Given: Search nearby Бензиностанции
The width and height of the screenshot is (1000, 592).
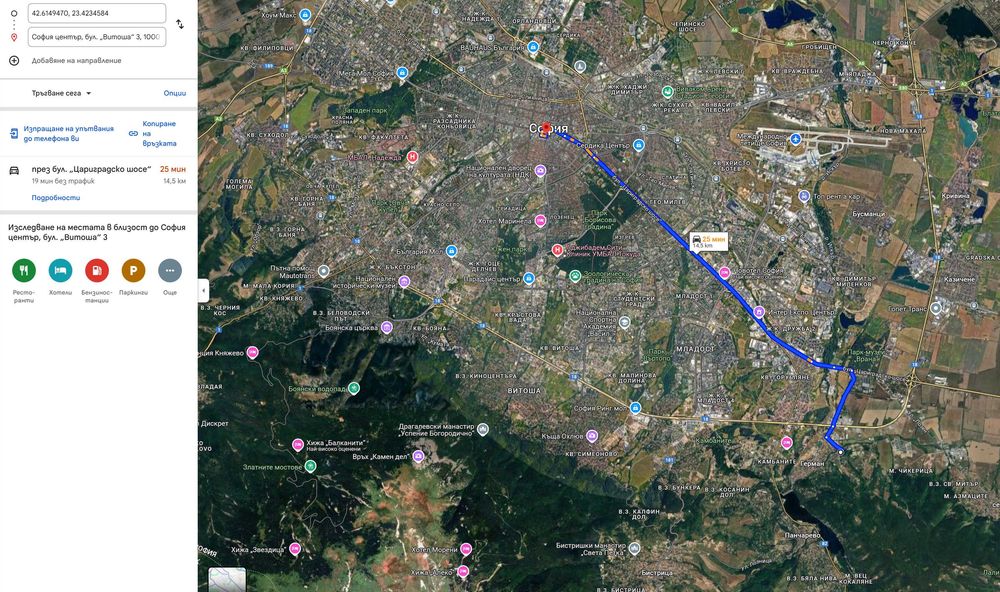Looking at the screenshot, I should [97, 270].
